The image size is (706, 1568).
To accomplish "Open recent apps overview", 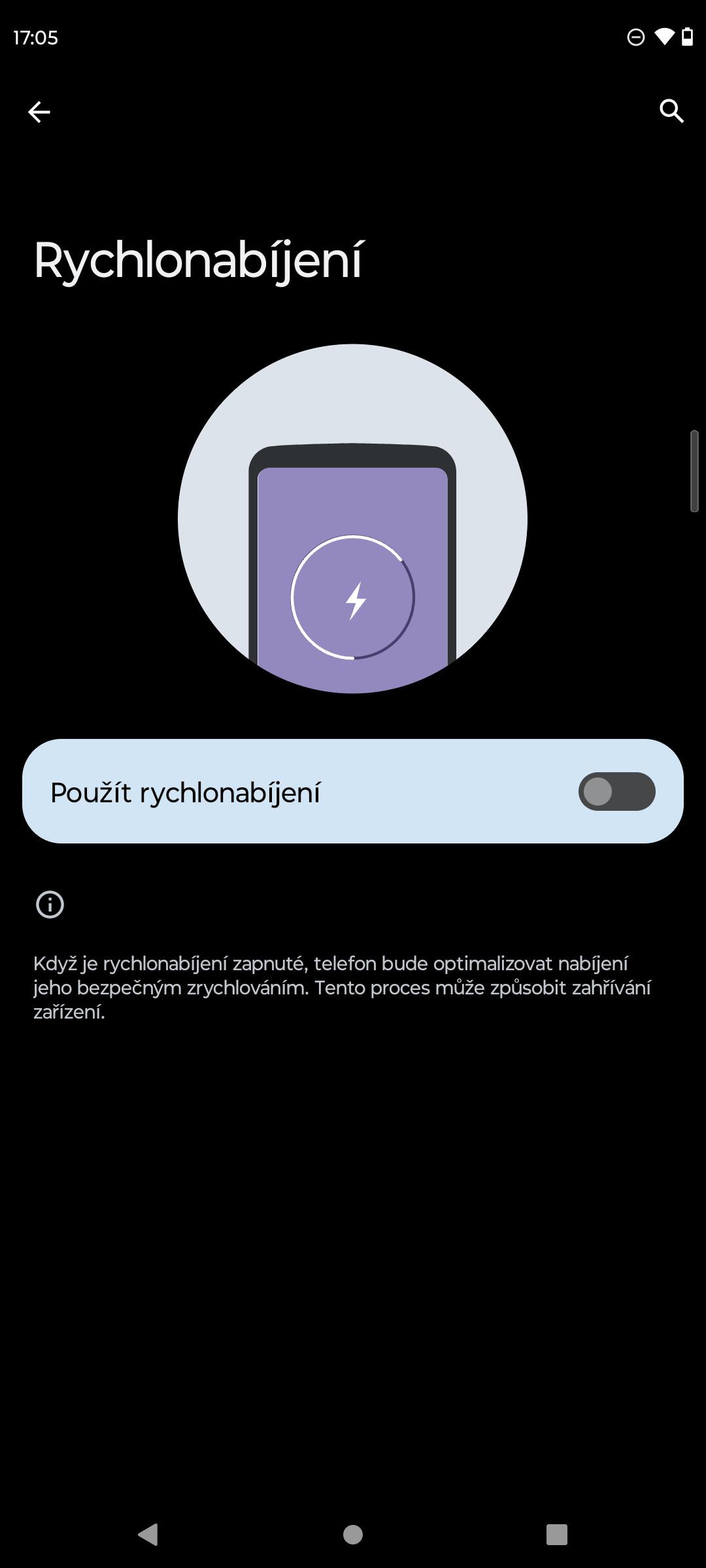I will (x=557, y=1534).
